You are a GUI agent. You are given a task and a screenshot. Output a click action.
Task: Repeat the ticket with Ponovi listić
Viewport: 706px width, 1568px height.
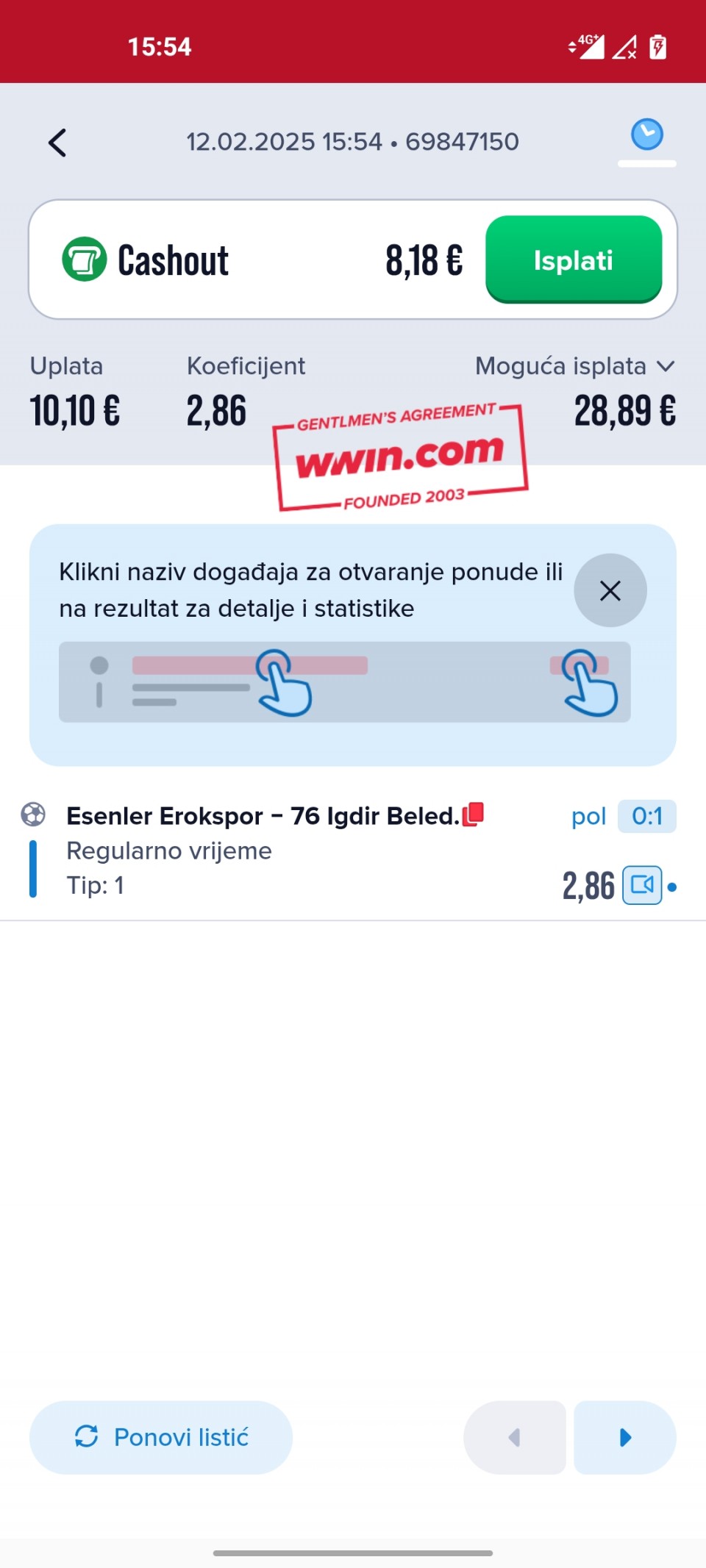161,1437
